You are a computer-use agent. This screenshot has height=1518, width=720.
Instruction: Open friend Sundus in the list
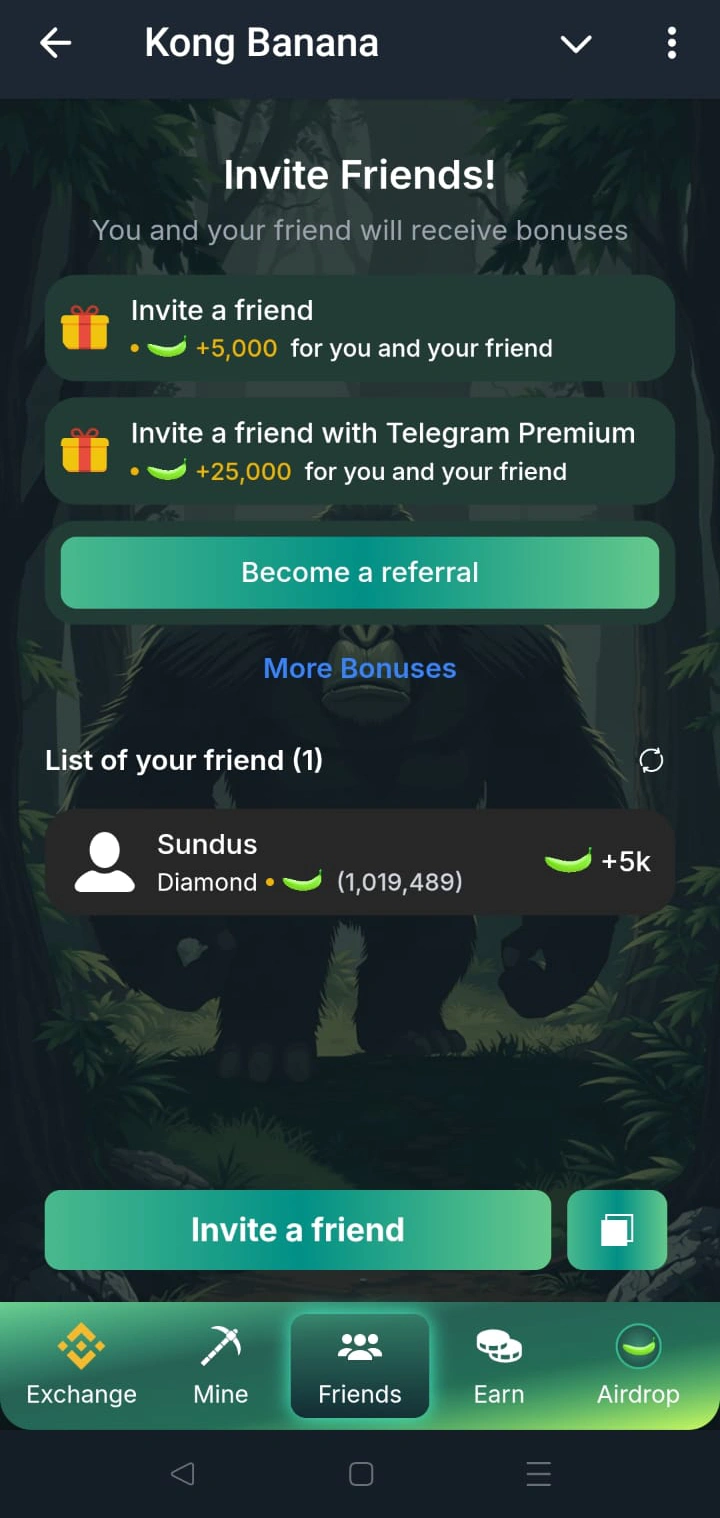pyautogui.click(x=360, y=862)
